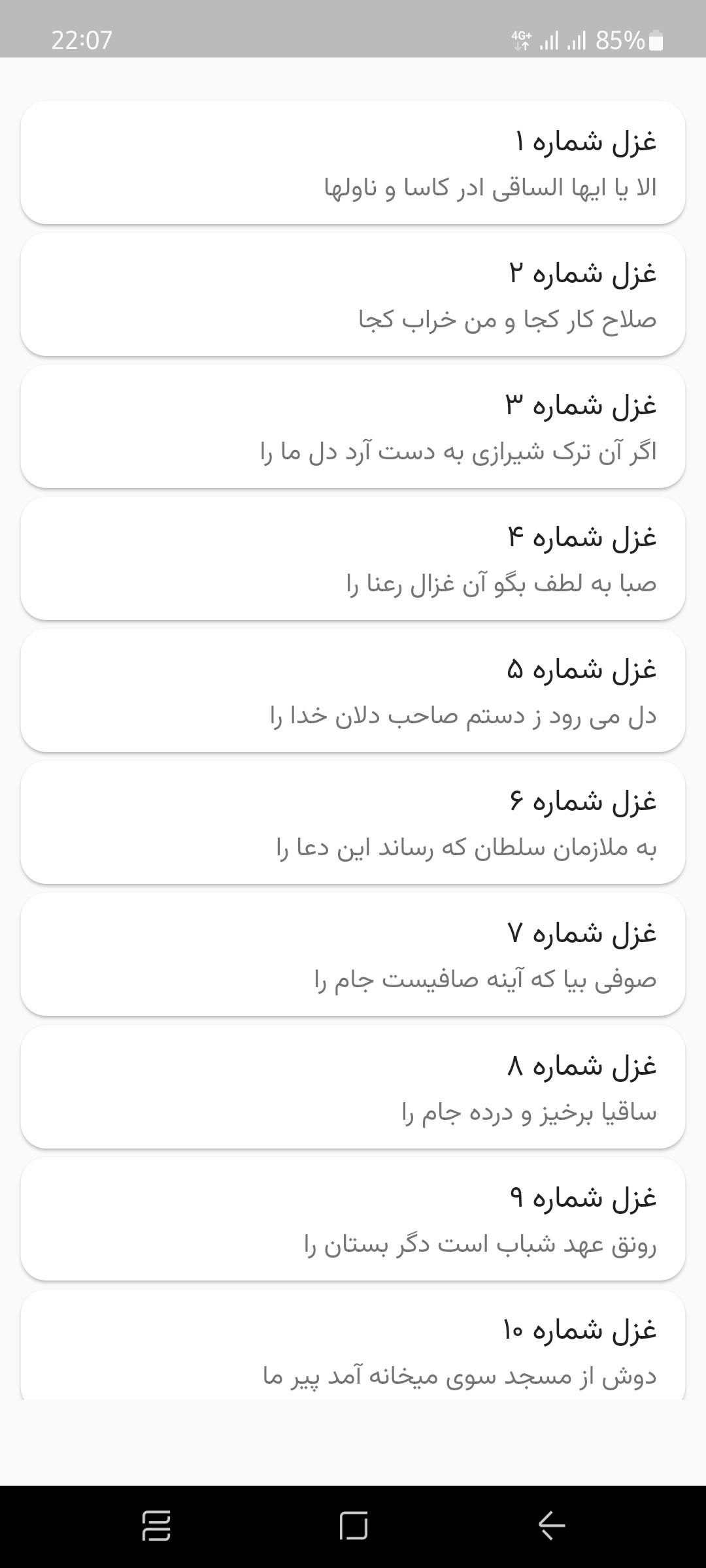Select ghazal number ۲ صلاح کار کجا
The image size is (706, 1568).
coord(353,295)
